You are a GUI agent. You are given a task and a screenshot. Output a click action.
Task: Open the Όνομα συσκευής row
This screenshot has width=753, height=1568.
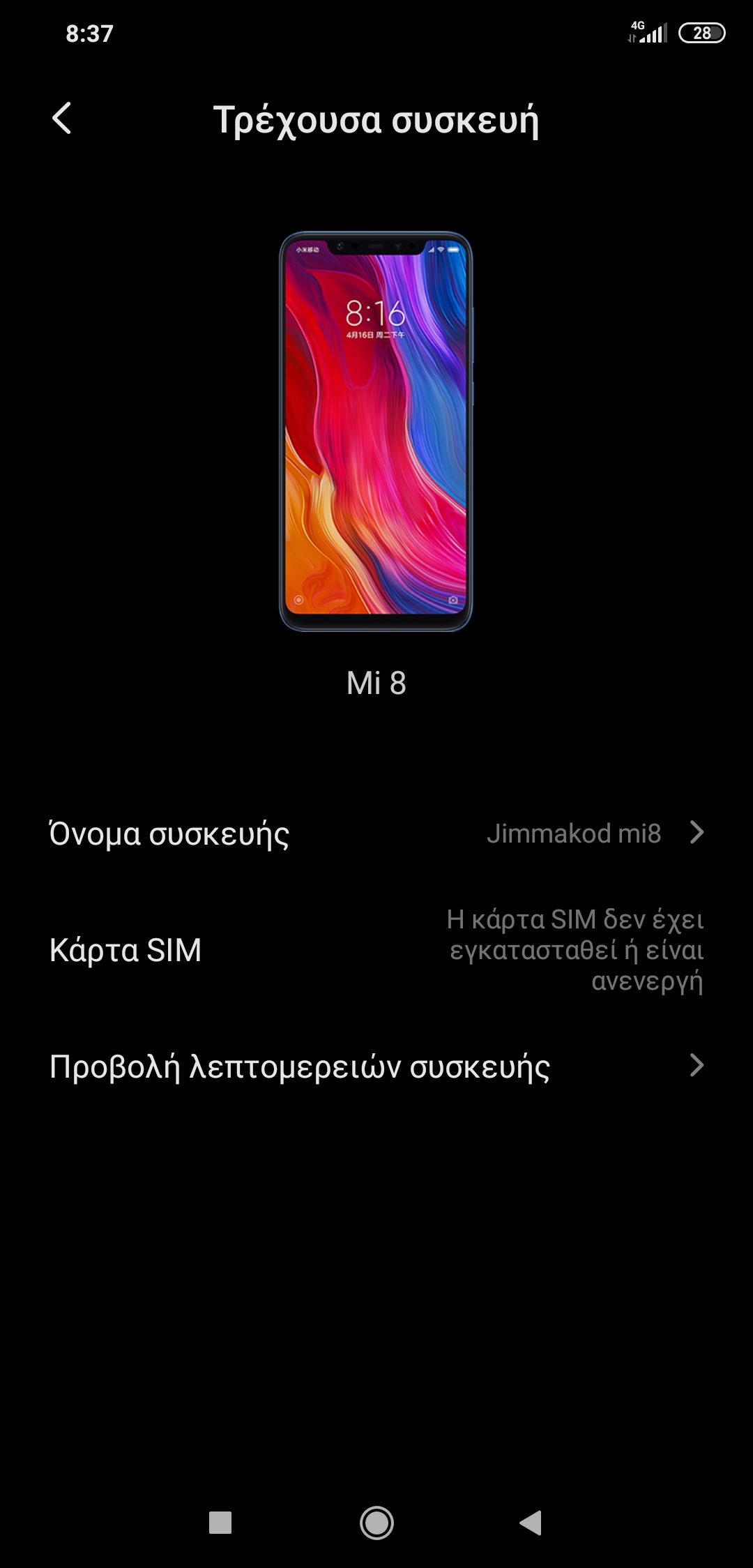point(376,834)
